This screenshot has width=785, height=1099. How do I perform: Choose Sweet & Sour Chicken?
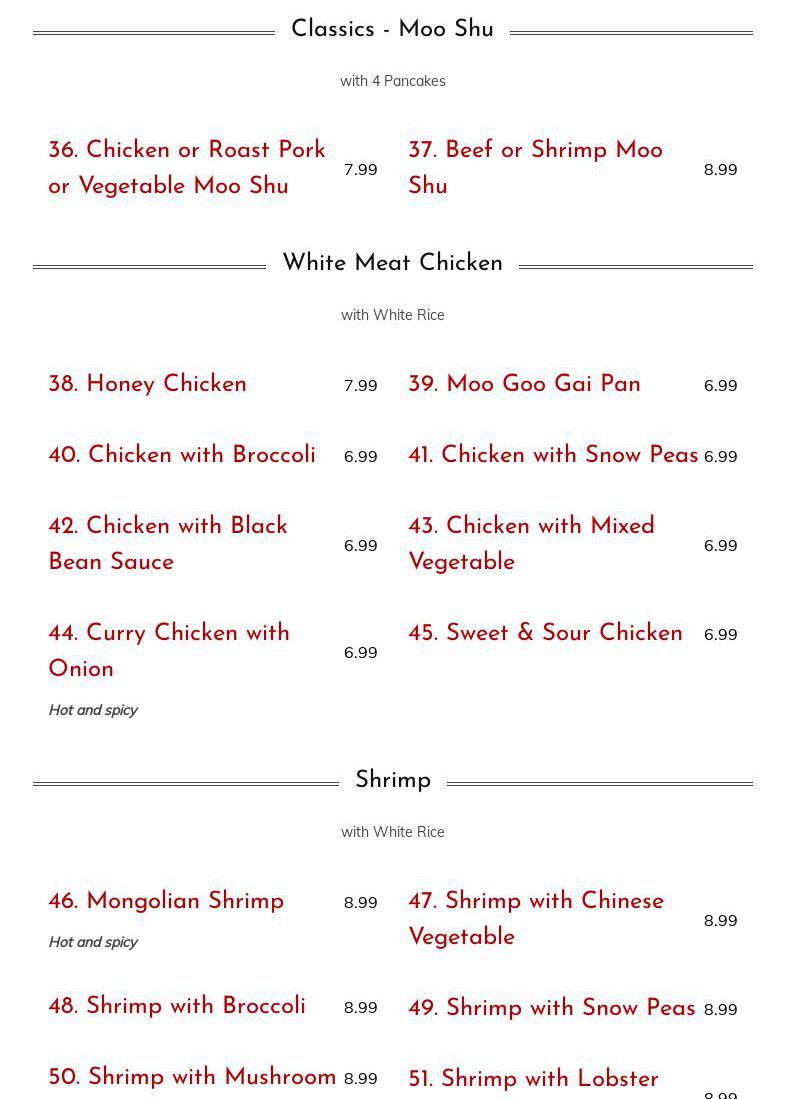[x=545, y=634]
